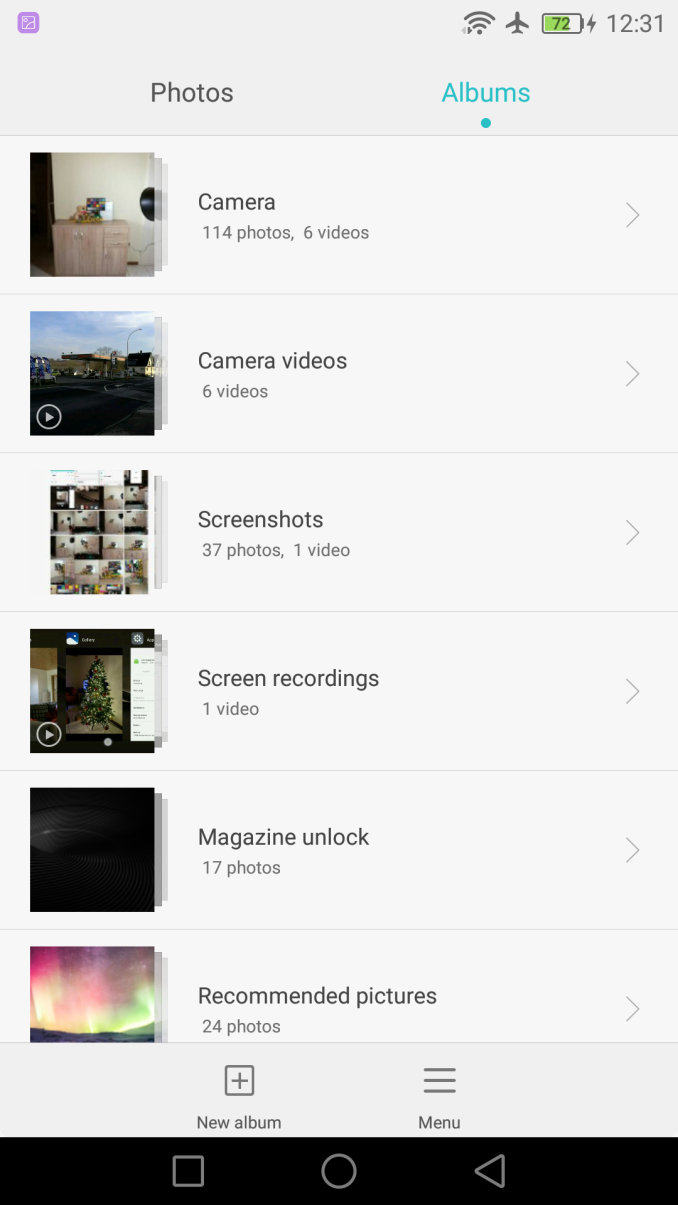Open the Menu options

tap(439, 1096)
